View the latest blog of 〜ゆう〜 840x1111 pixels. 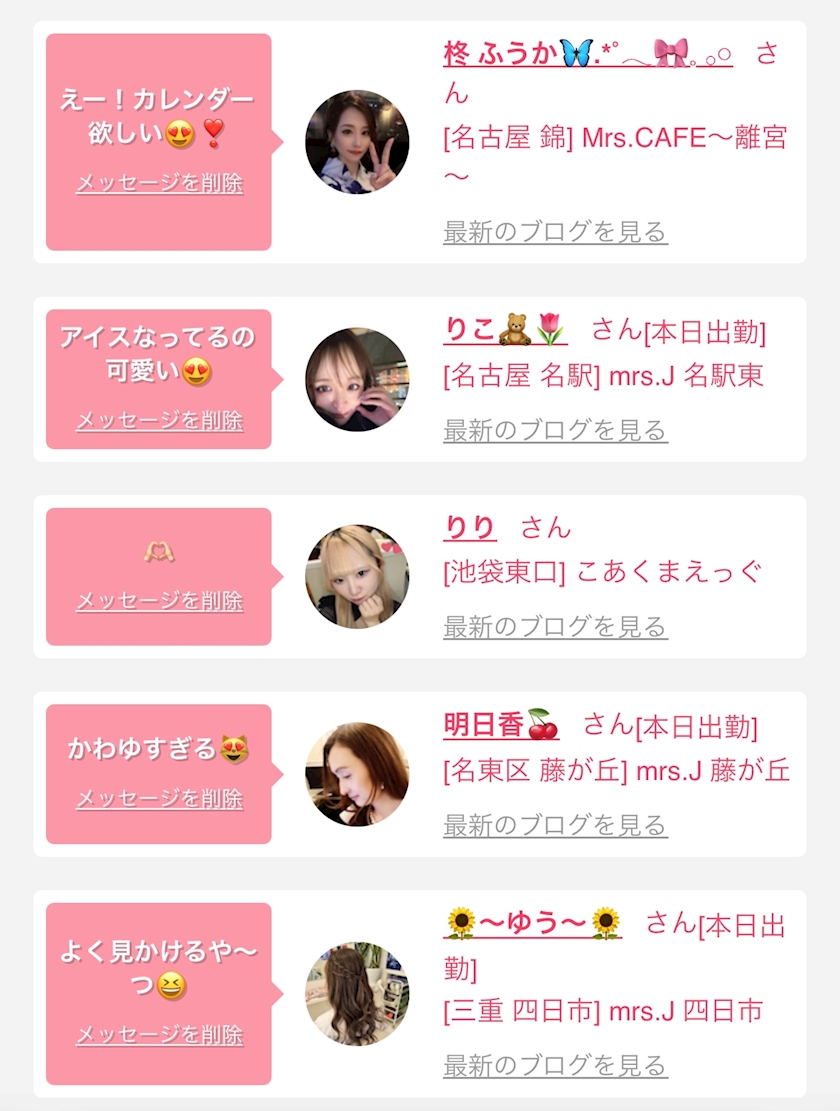pos(555,1065)
